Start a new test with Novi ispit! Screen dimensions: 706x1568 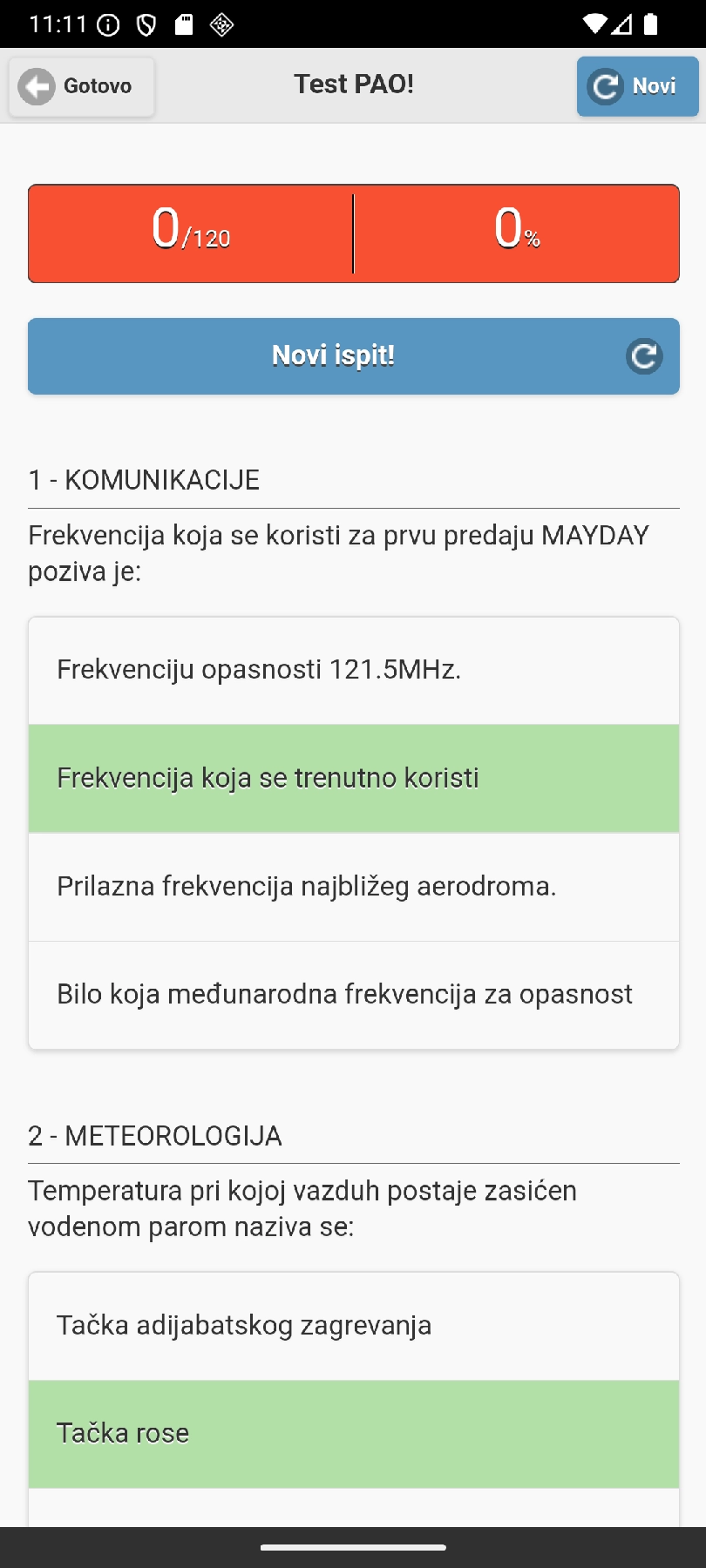334,356
